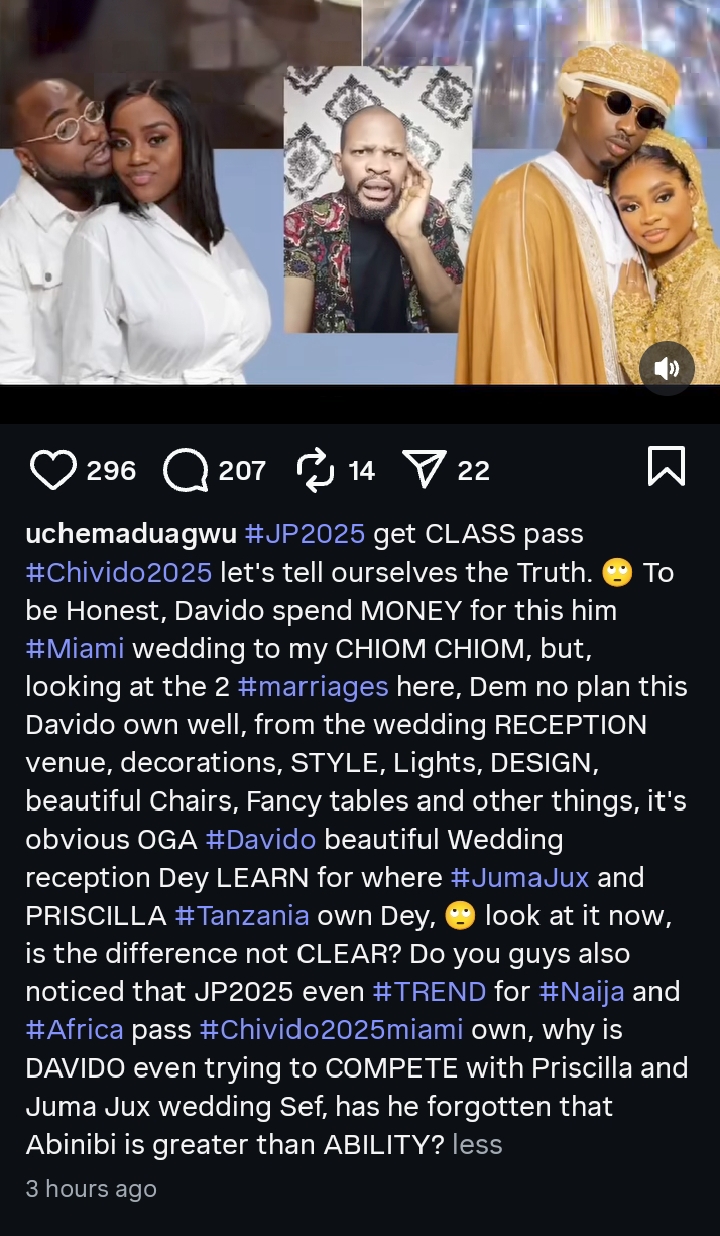
Task: Open the #Chivido2025 hashtag
Action: [119, 572]
